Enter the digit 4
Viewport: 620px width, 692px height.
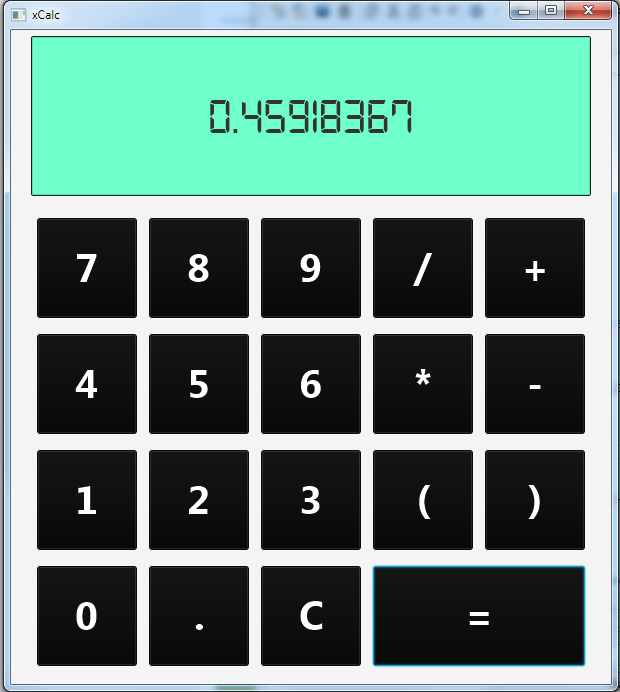click(87, 384)
